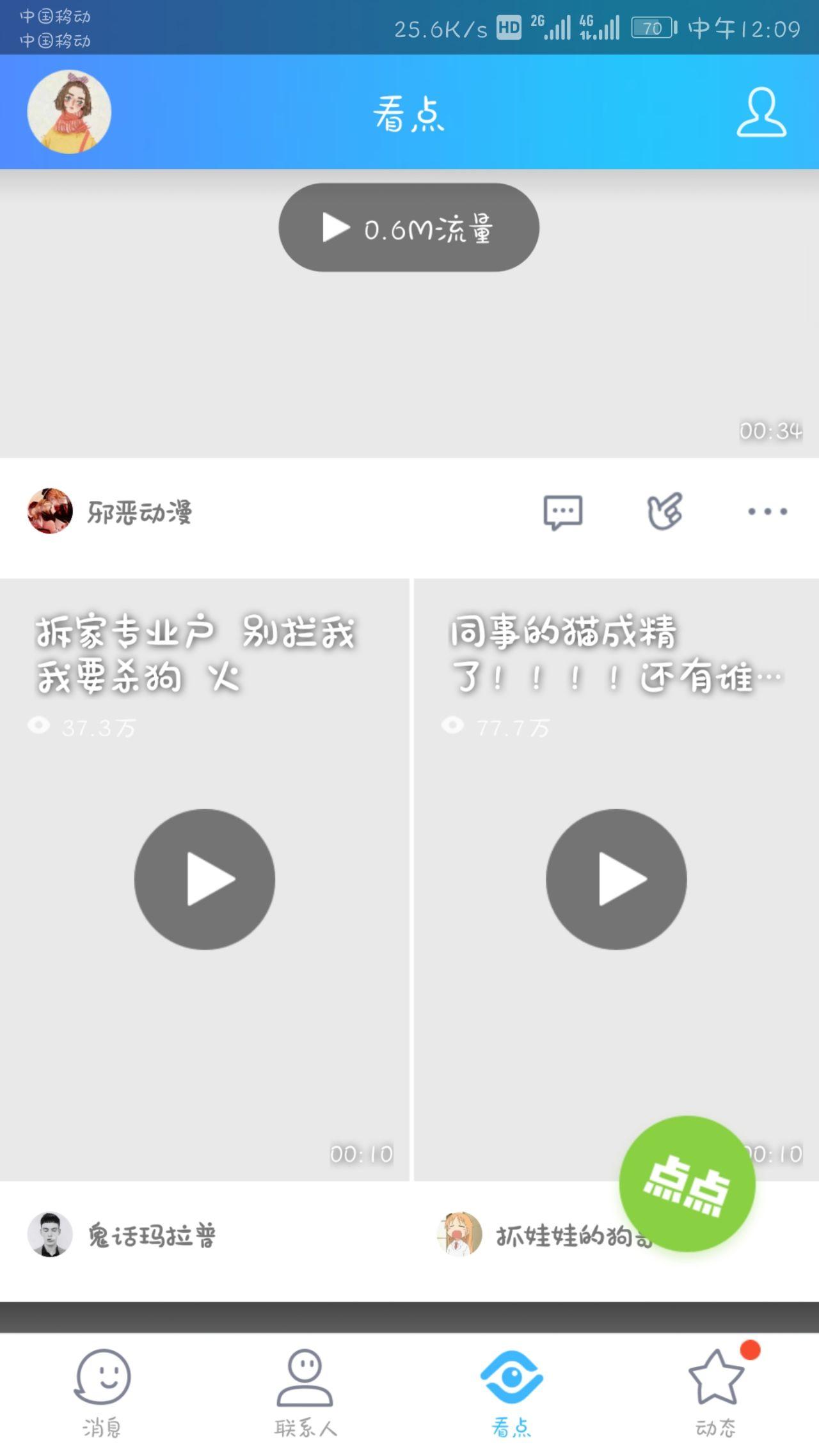The height and width of the screenshot is (1456, 819).
Task: Open the comments icon on 邪恶动漫's video
Action: 562,513
